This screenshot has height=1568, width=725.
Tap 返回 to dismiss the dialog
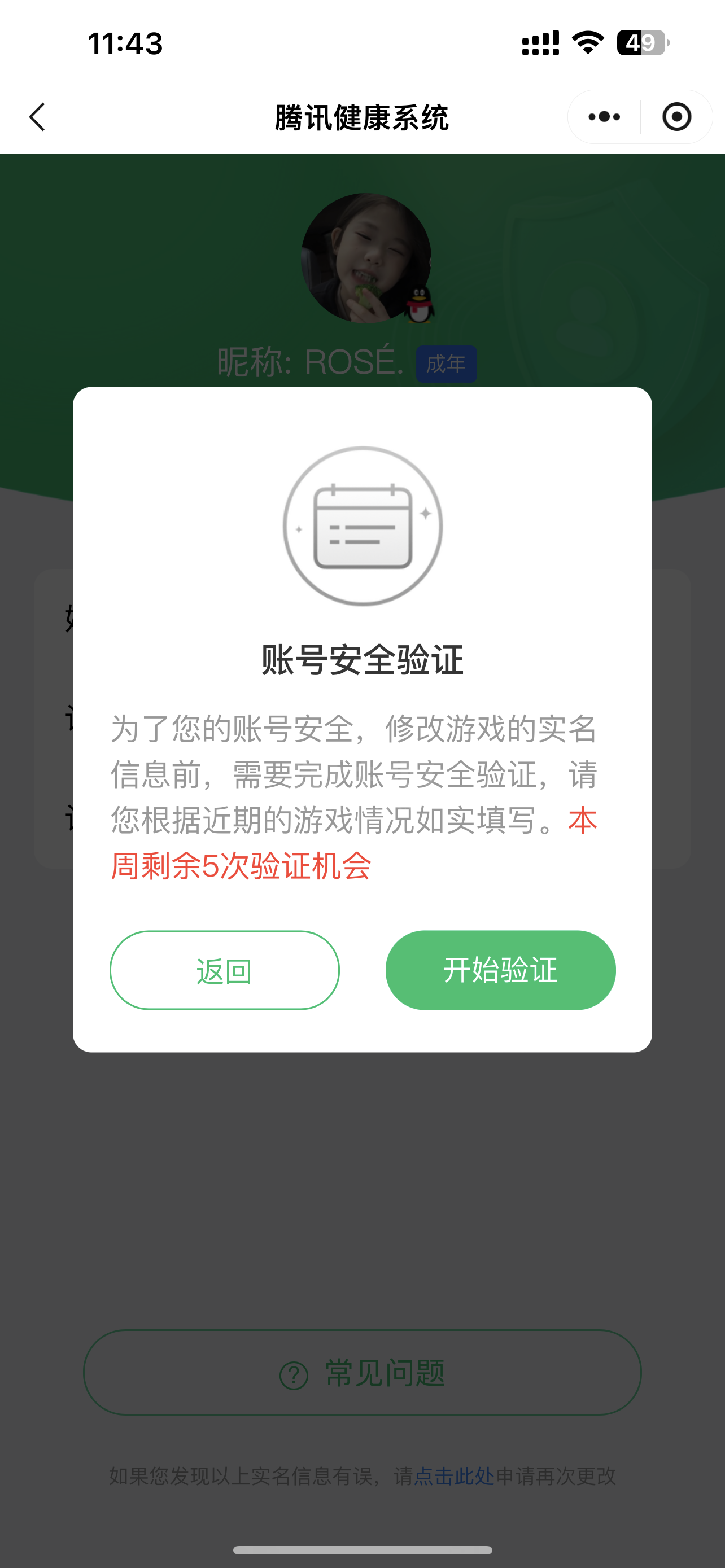coord(225,970)
